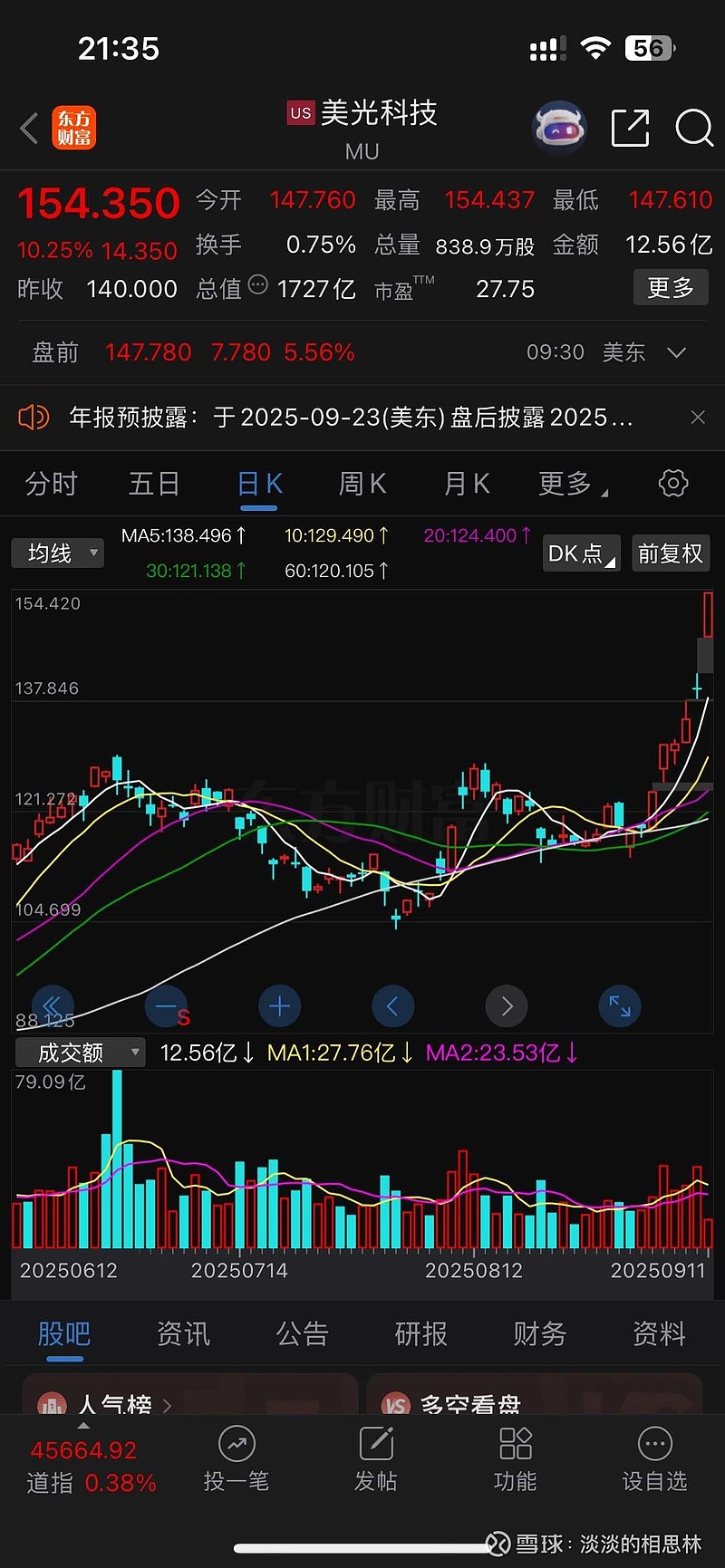Select the 月K monthly chart tab

pos(466,484)
